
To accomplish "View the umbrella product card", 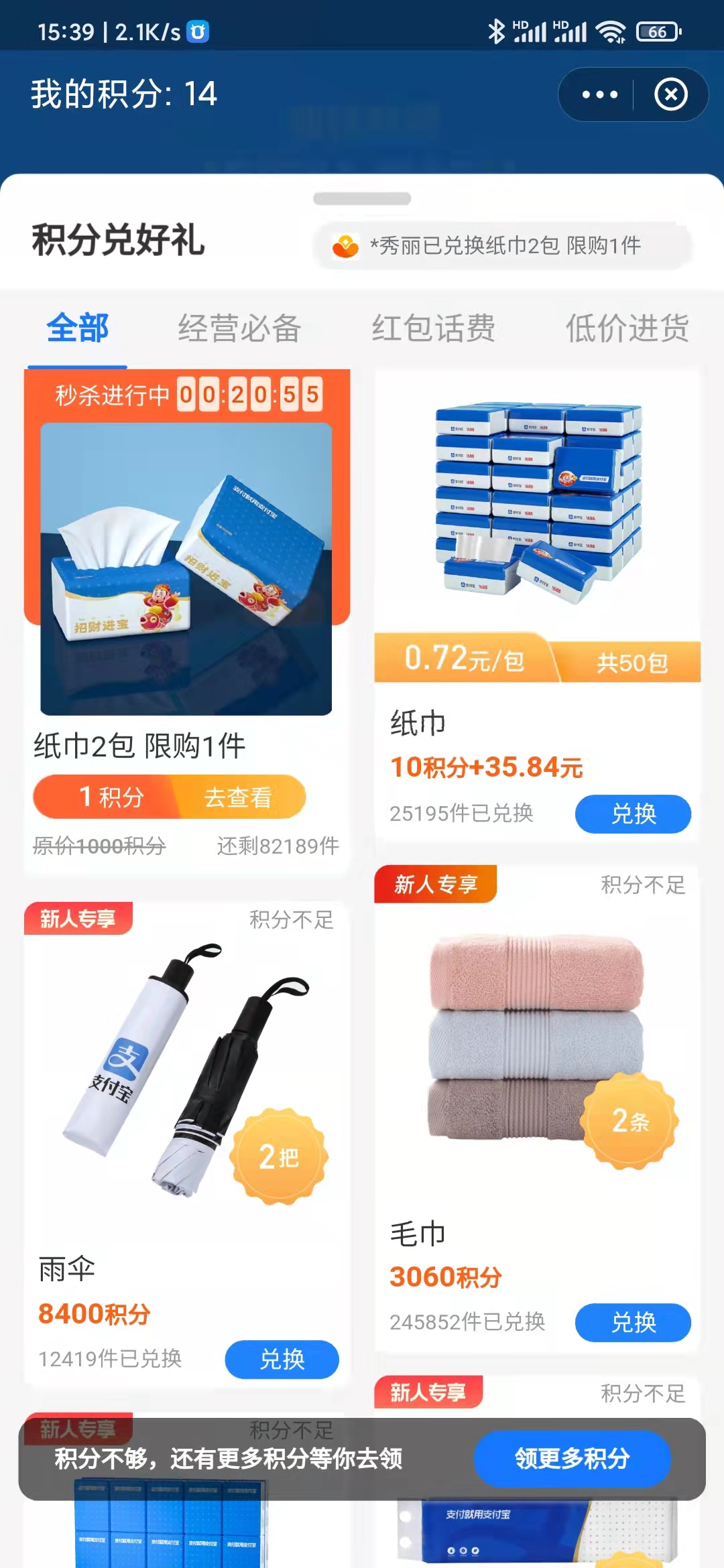I will [187, 1143].
